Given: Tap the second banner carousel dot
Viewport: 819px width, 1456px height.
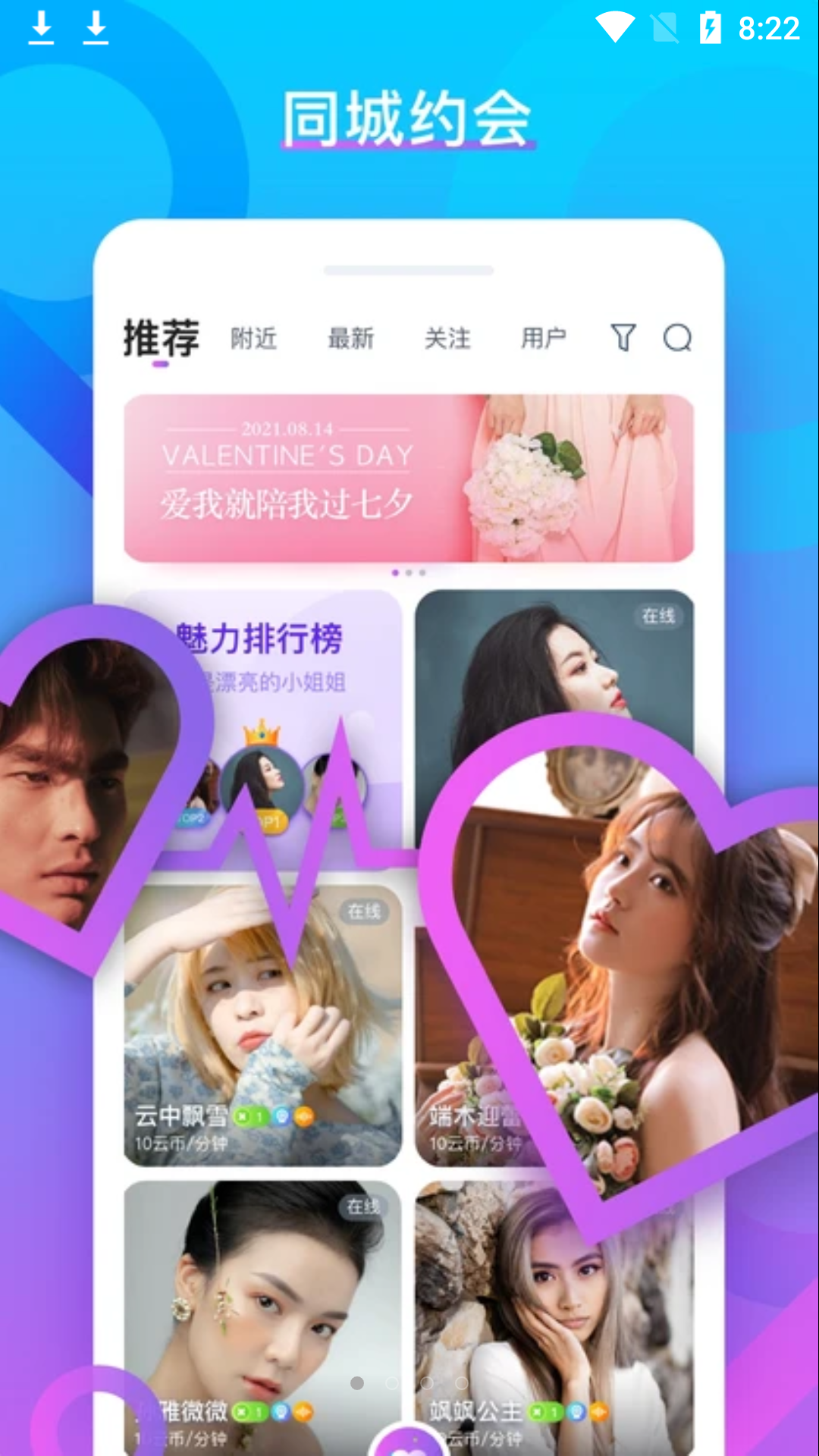Looking at the screenshot, I should (x=409, y=574).
